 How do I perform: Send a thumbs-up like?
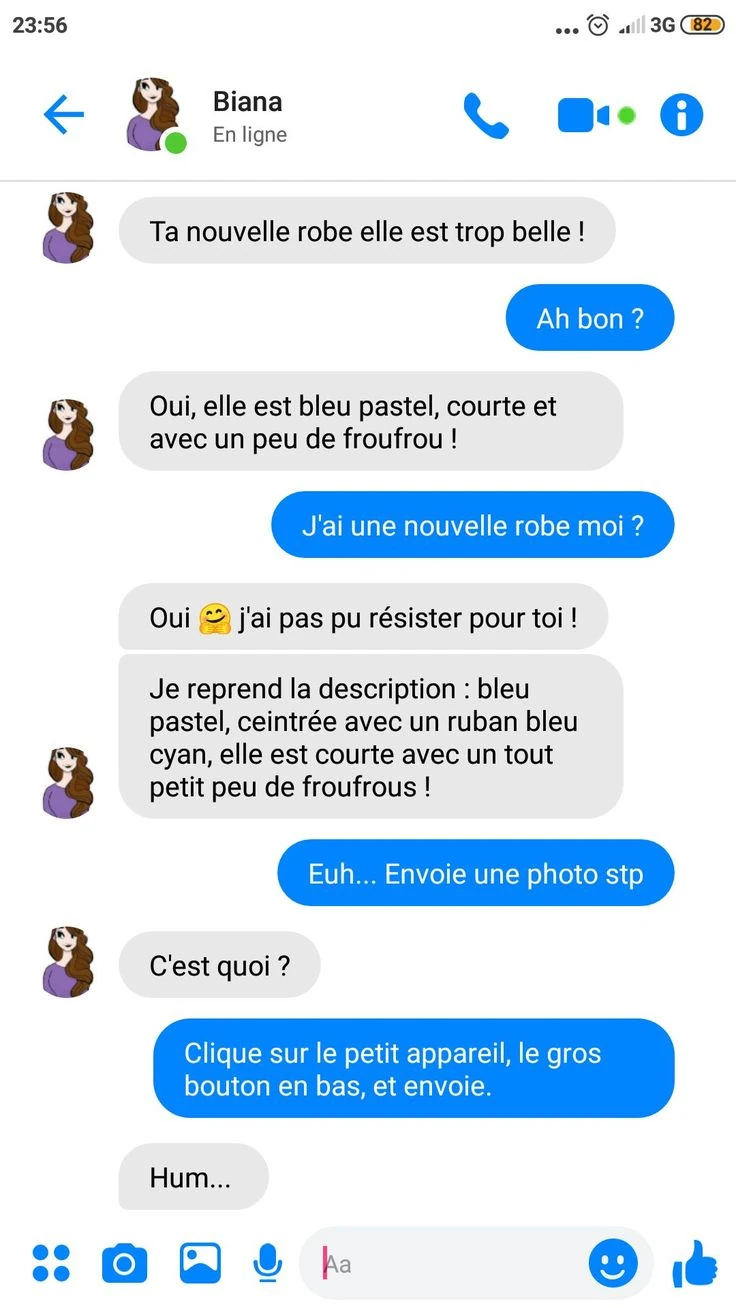pyautogui.click(x=695, y=1264)
